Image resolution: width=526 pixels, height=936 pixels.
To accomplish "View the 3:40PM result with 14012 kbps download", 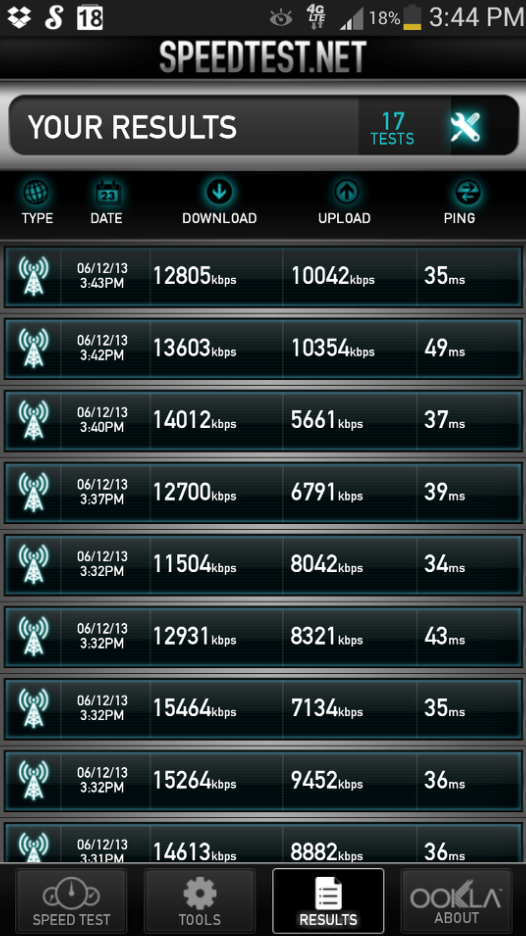I will tap(263, 420).
